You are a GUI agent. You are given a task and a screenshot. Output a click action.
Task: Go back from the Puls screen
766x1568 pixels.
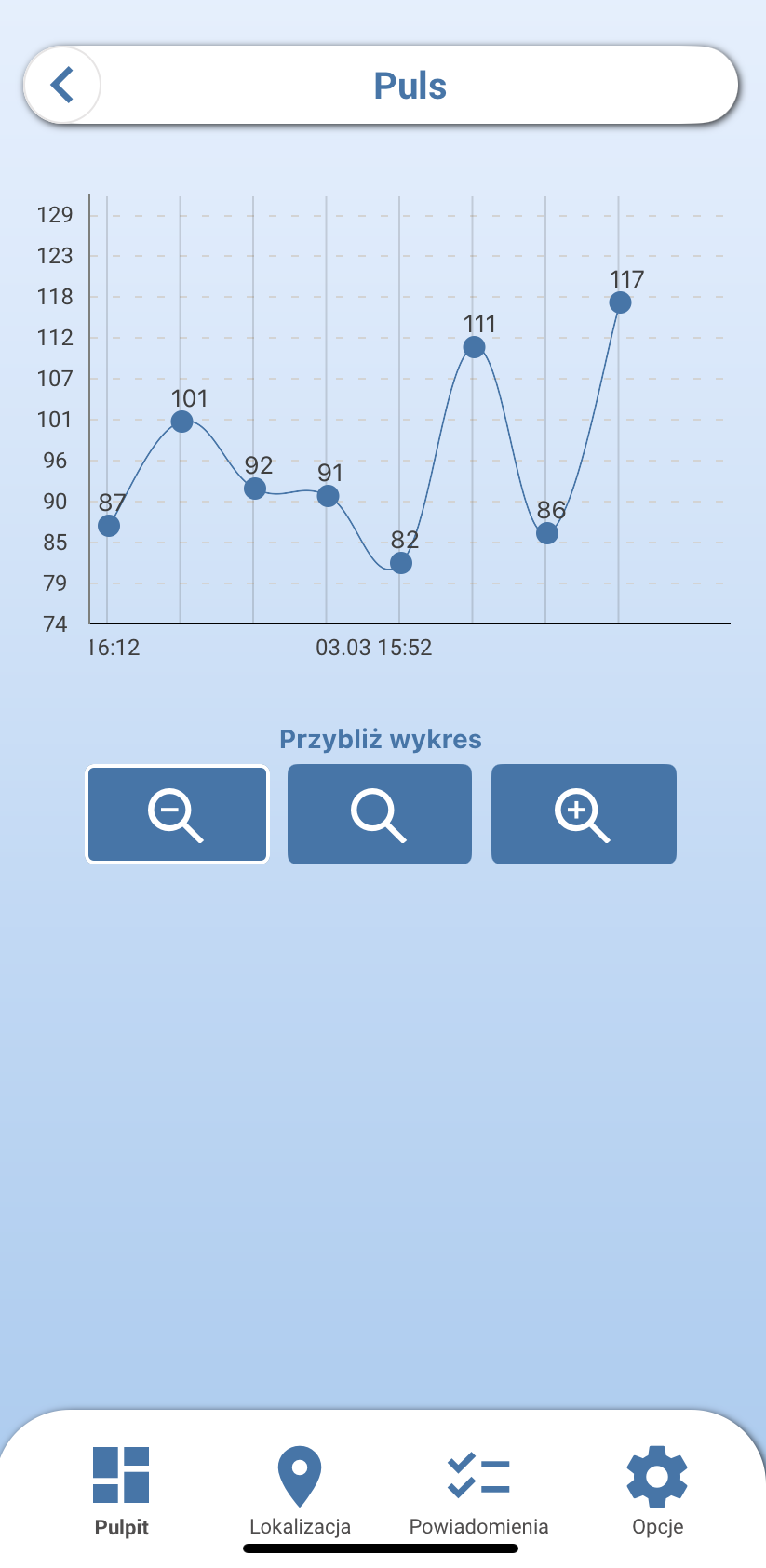(x=62, y=85)
